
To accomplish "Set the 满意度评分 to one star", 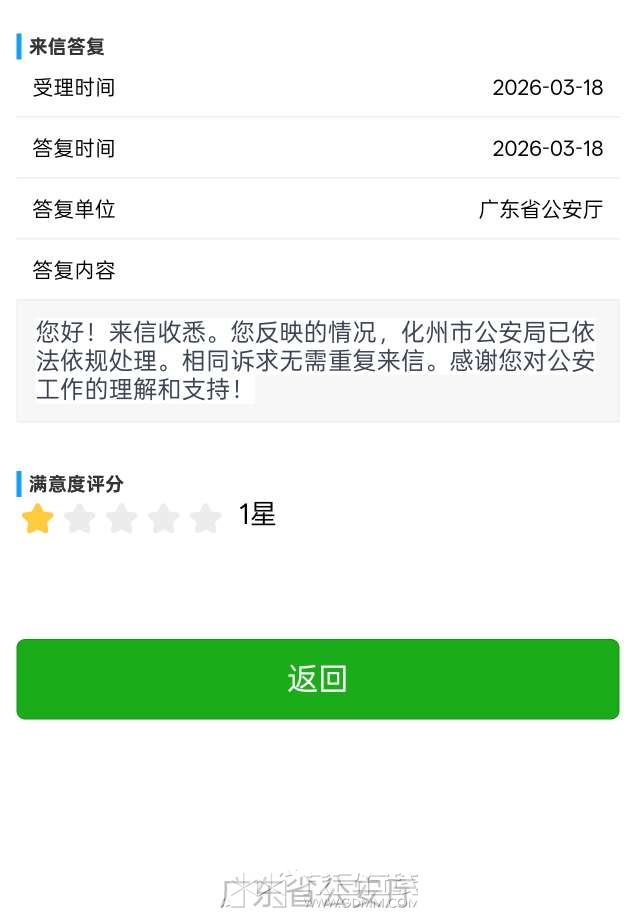I will pyautogui.click(x=38, y=519).
